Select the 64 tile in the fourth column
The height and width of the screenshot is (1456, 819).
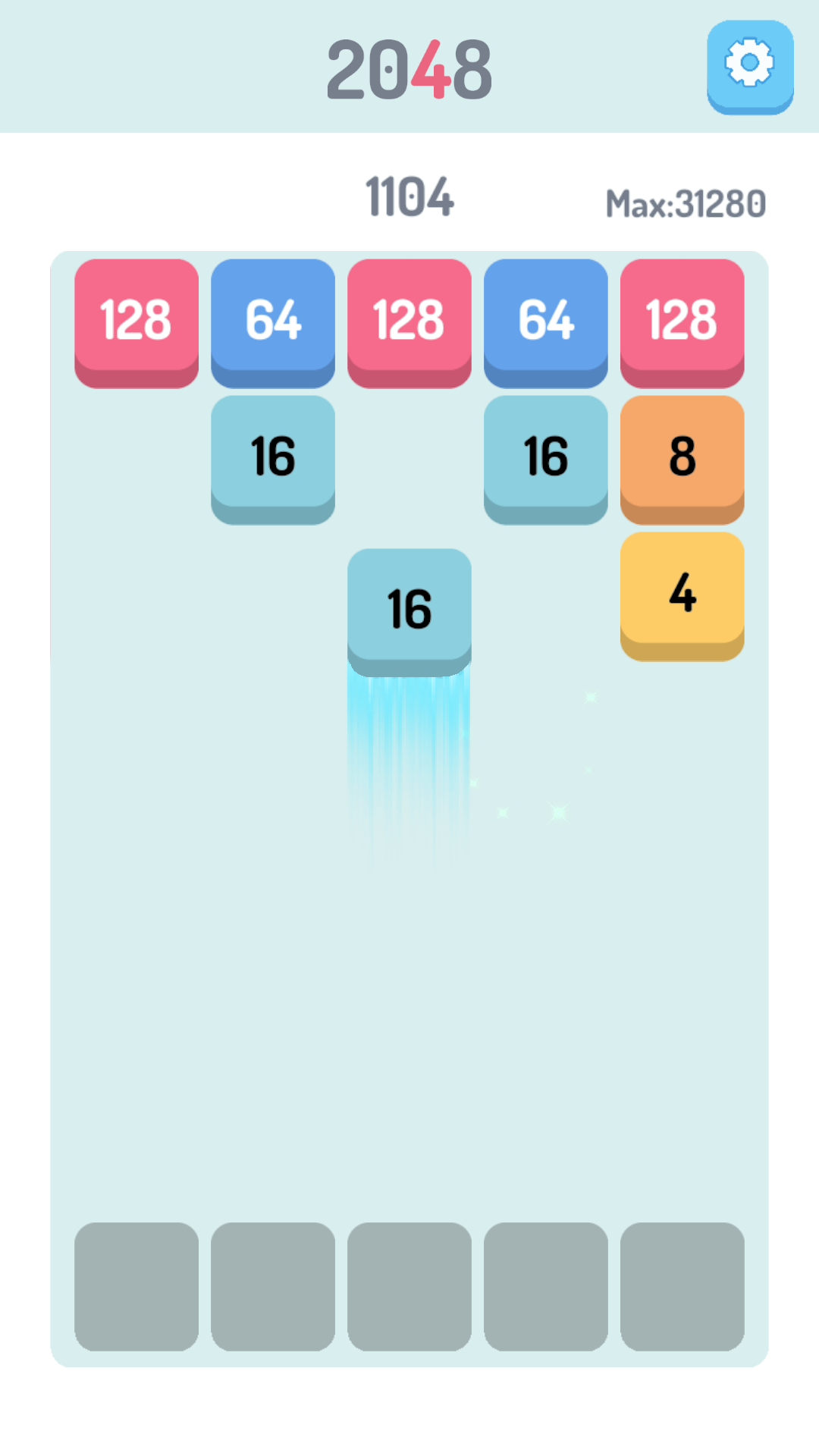[545, 318]
